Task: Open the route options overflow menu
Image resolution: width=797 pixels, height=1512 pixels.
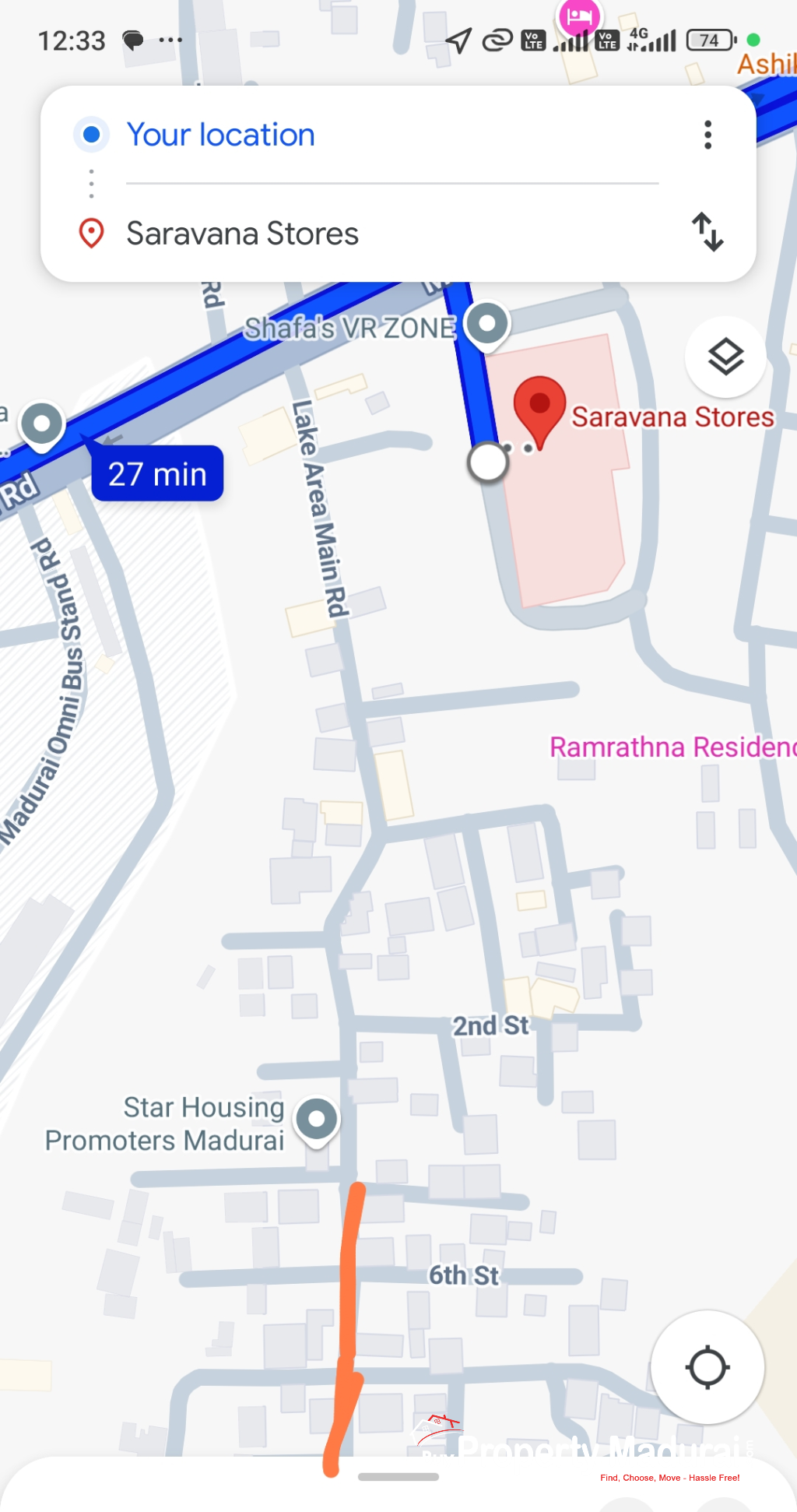Action: (707, 135)
